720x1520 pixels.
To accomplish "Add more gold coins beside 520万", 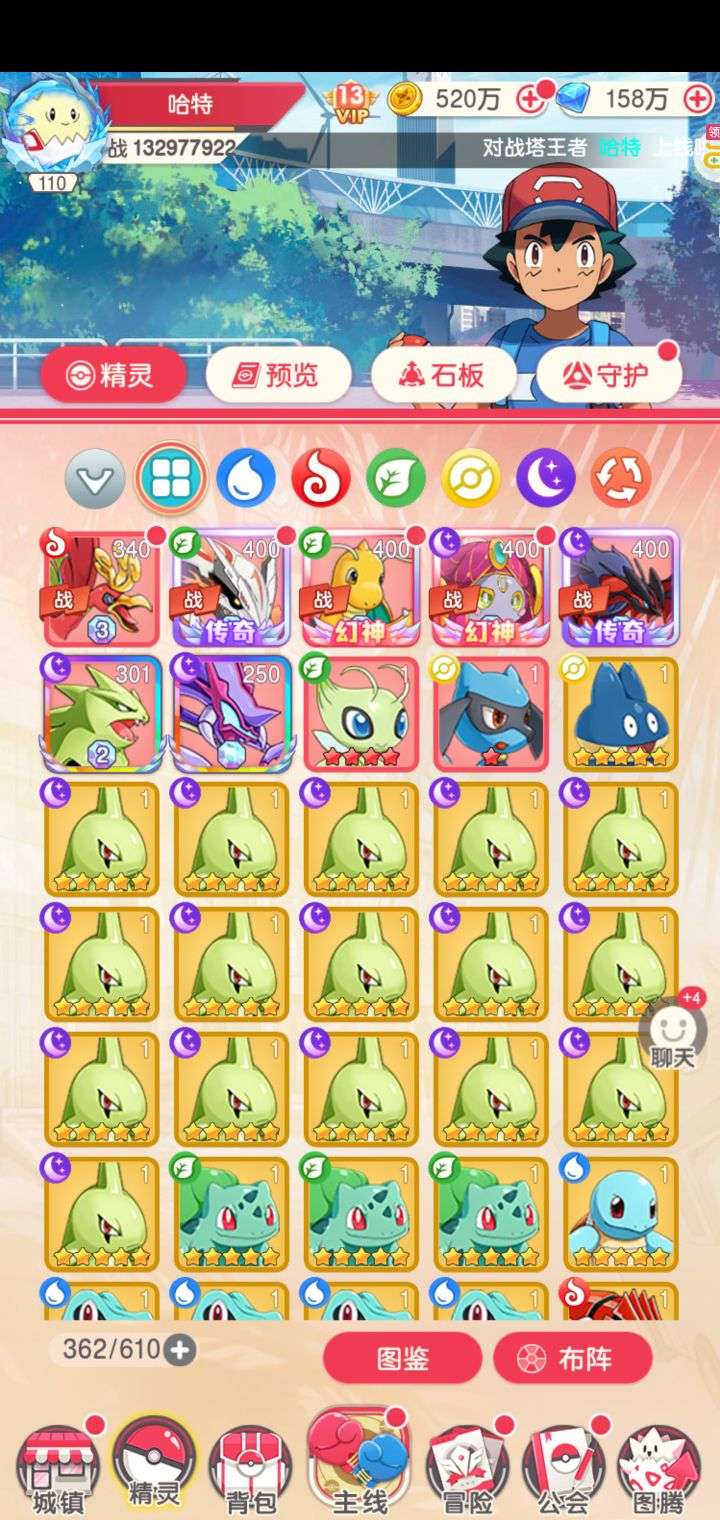I will 529,98.
